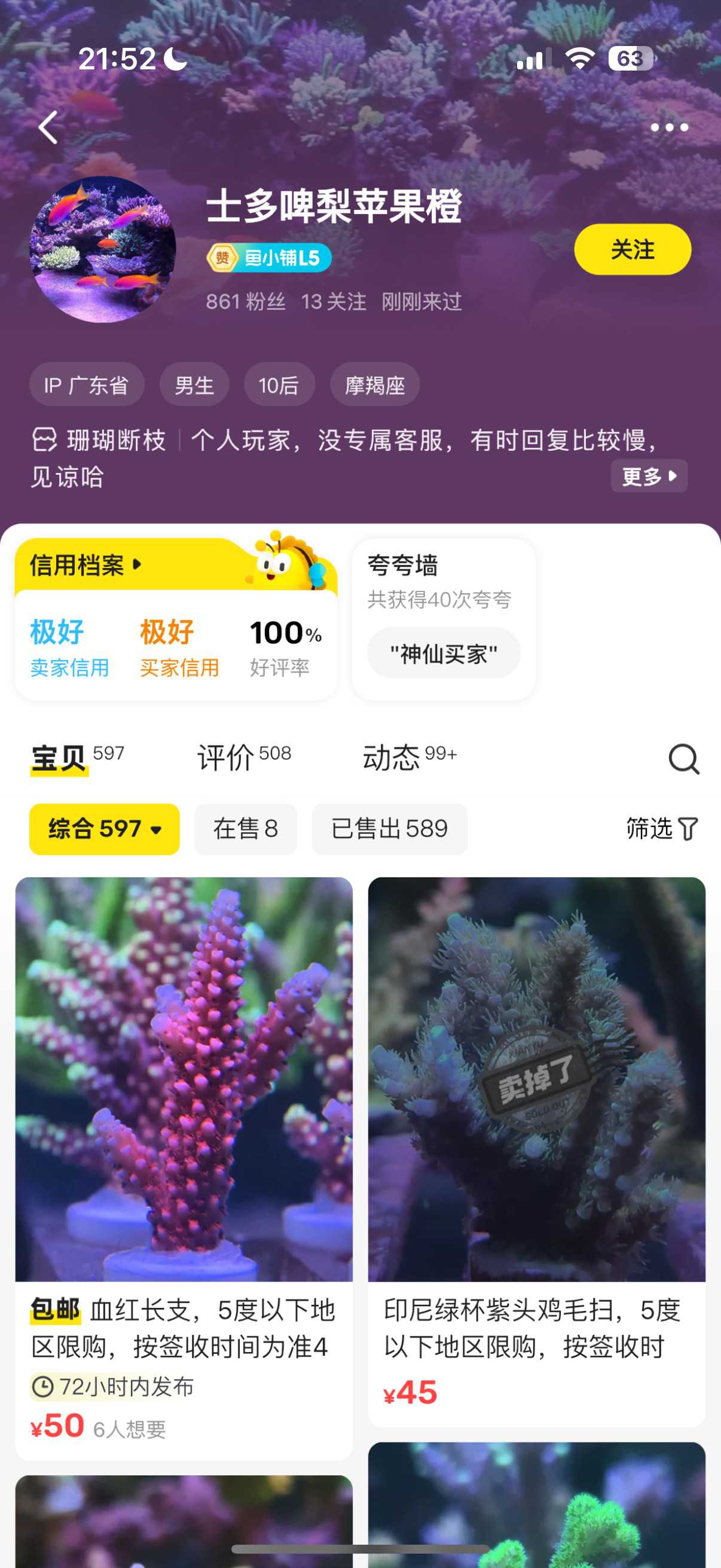View the 13 关注 following list
Viewport: 721px width, 1568px height.
coord(334,302)
